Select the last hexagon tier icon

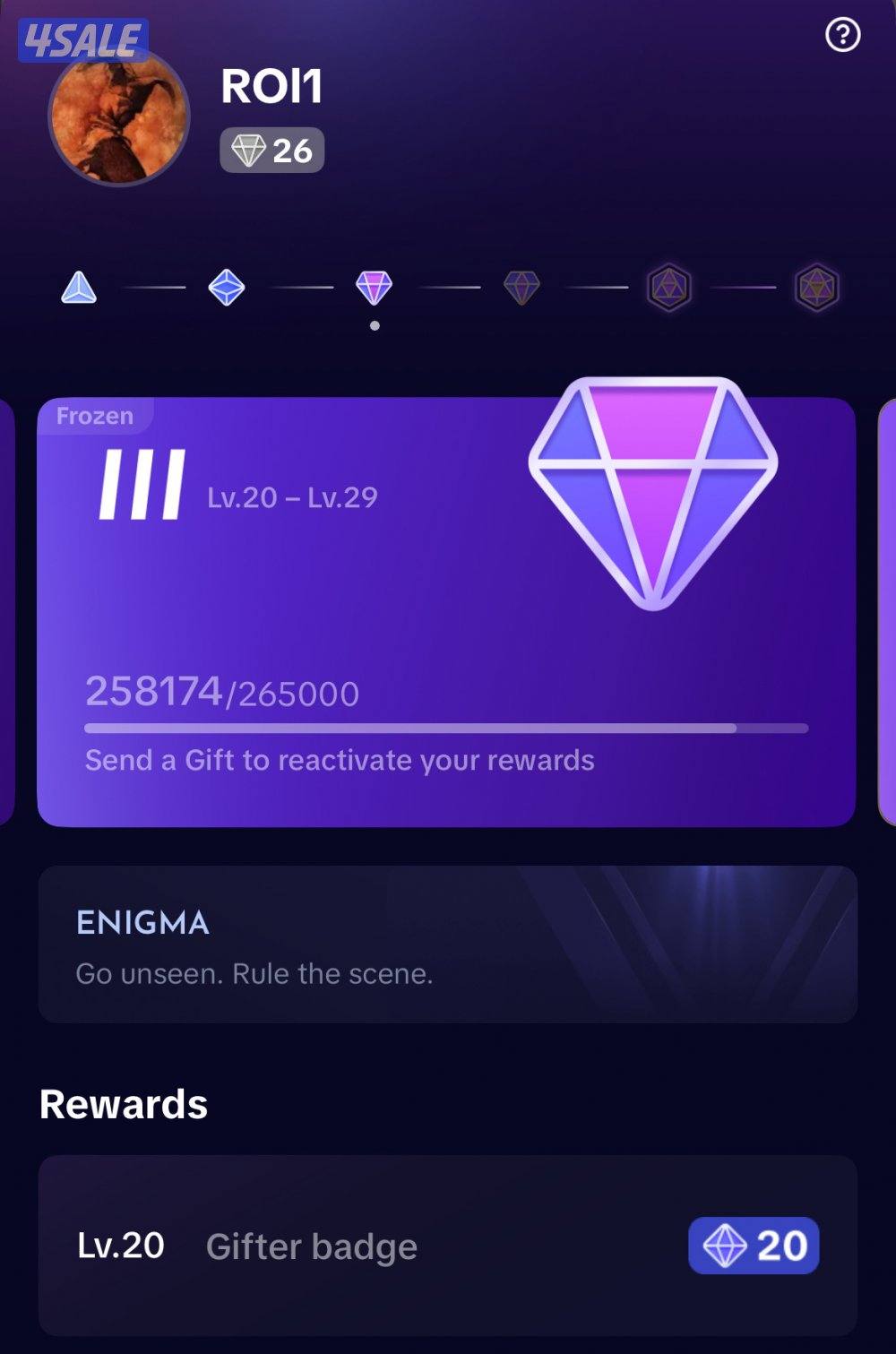[x=816, y=288]
